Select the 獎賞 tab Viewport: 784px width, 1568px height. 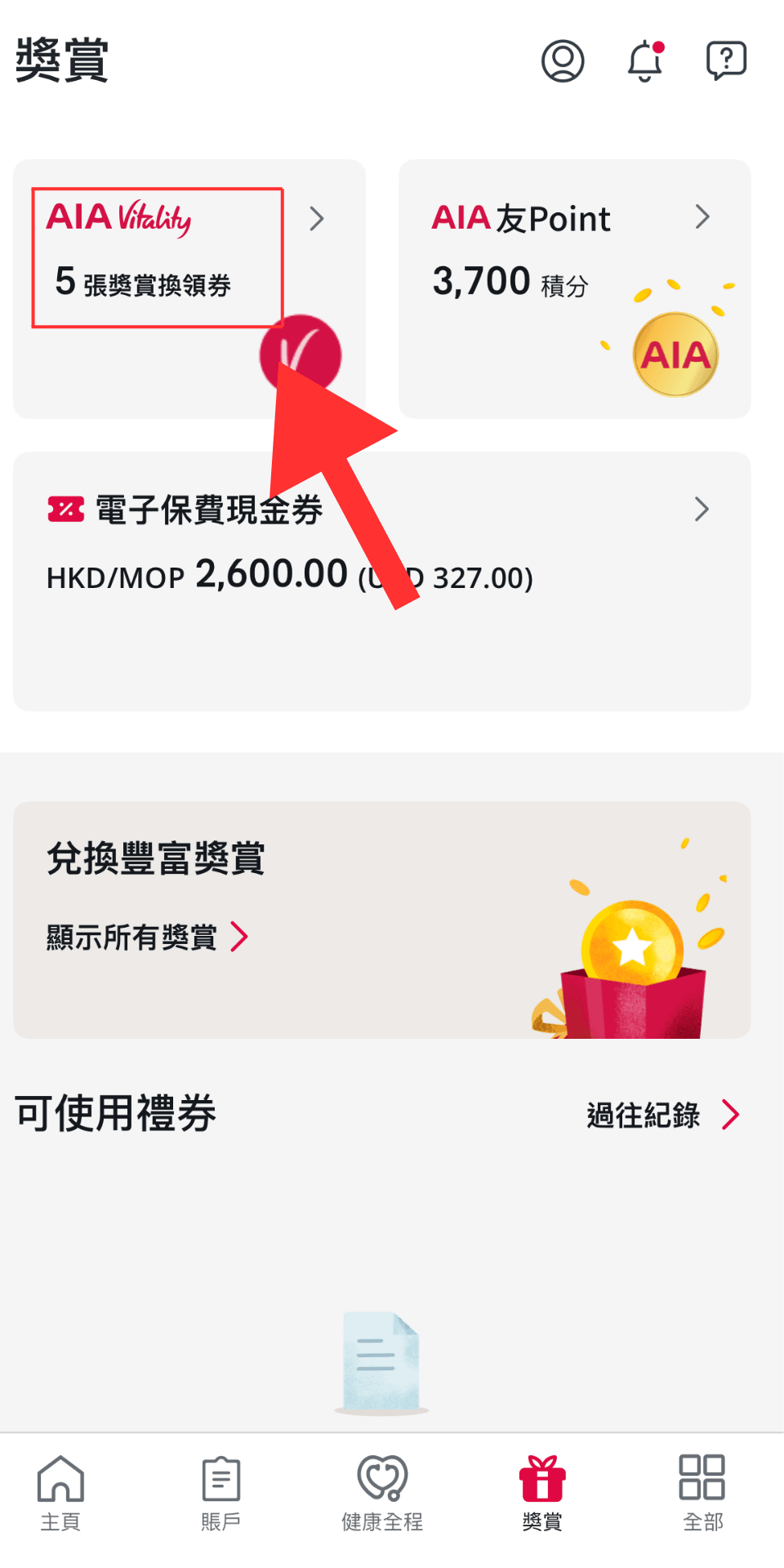click(542, 1491)
